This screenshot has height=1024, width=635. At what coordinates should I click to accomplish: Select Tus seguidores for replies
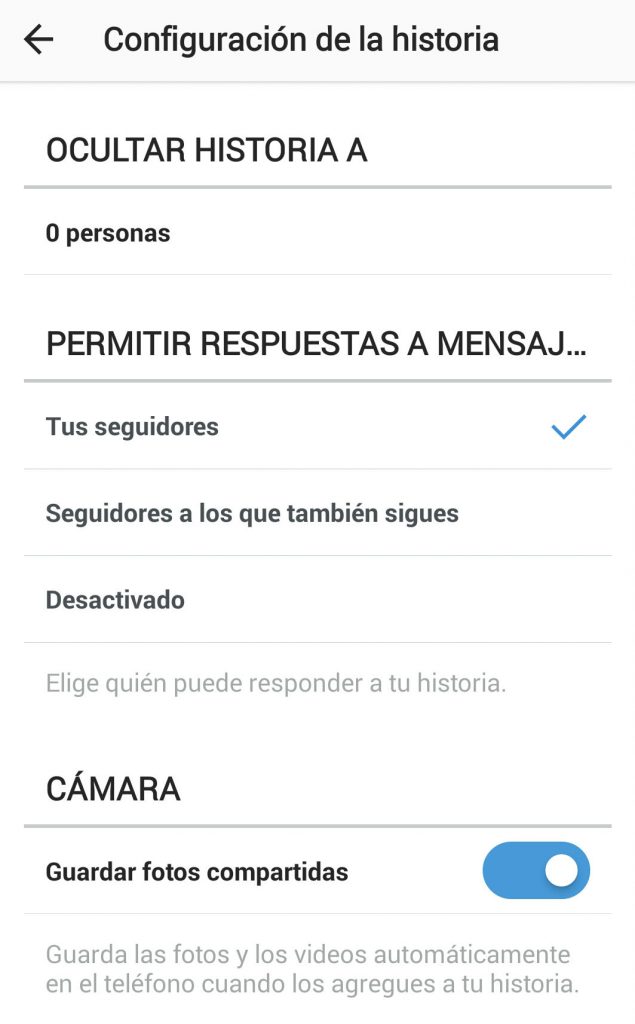click(132, 427)
